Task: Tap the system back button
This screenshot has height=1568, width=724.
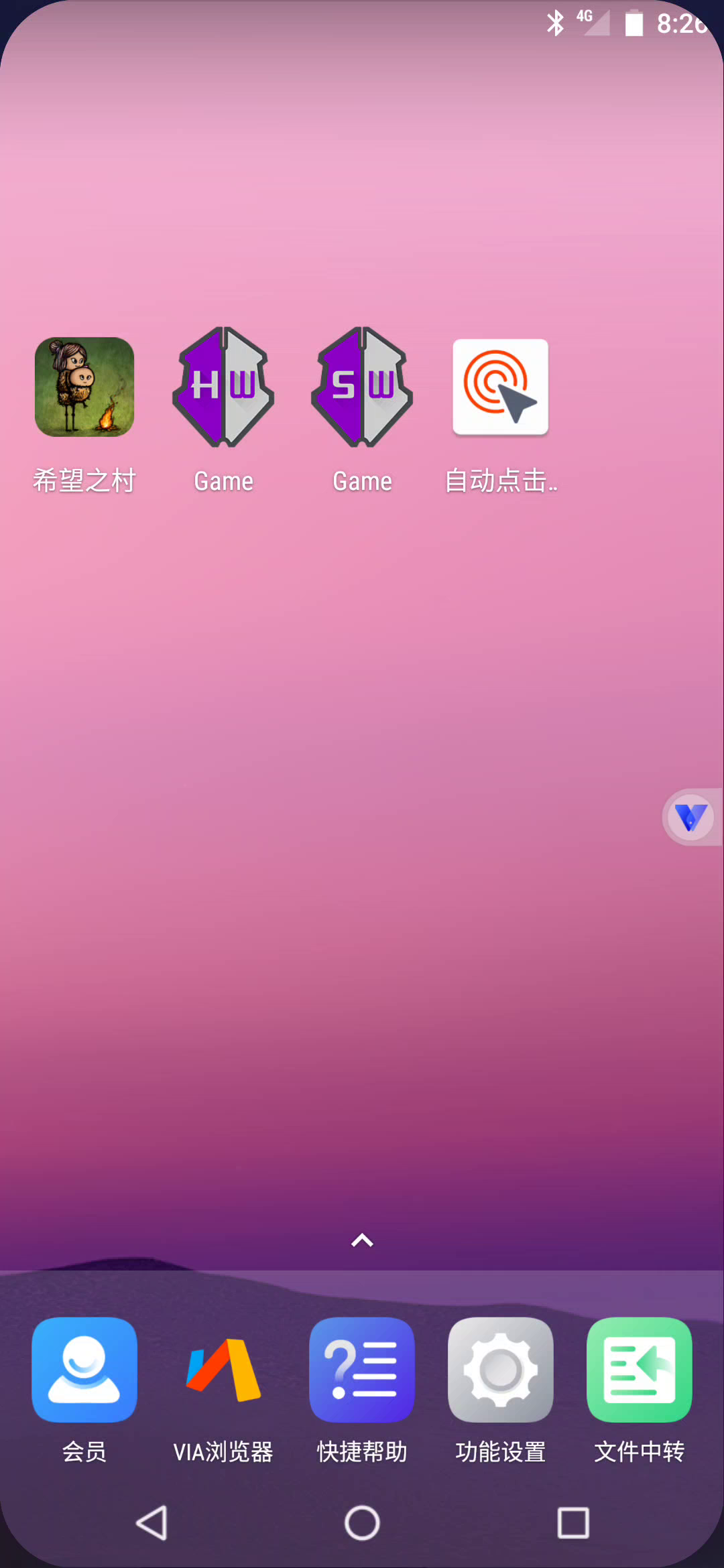Action: tap(152, 1522)
